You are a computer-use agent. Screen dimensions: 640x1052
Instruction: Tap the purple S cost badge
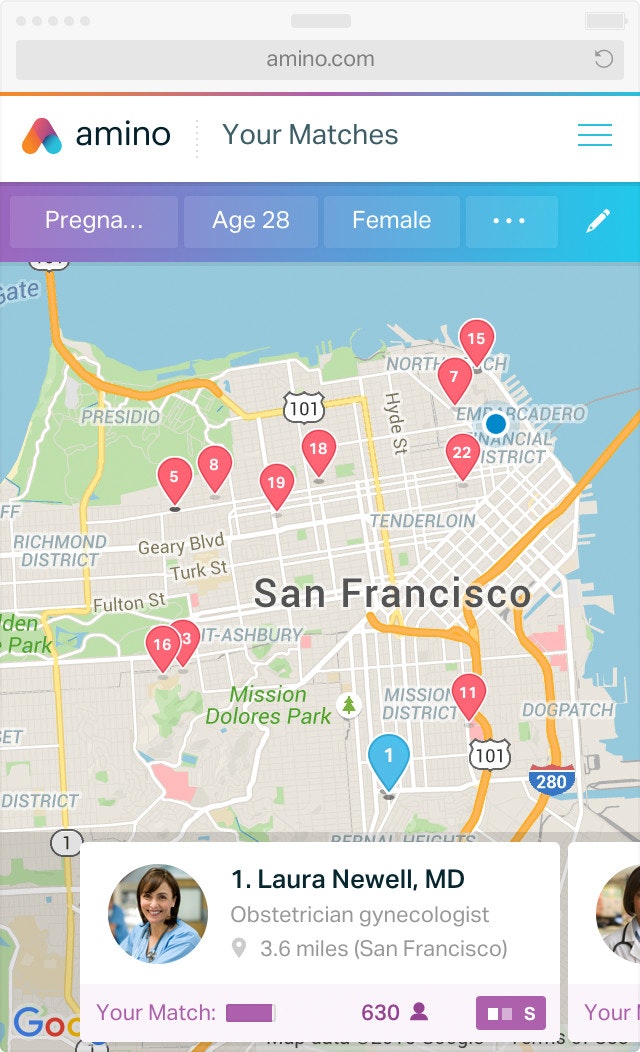pos(511,1012)
